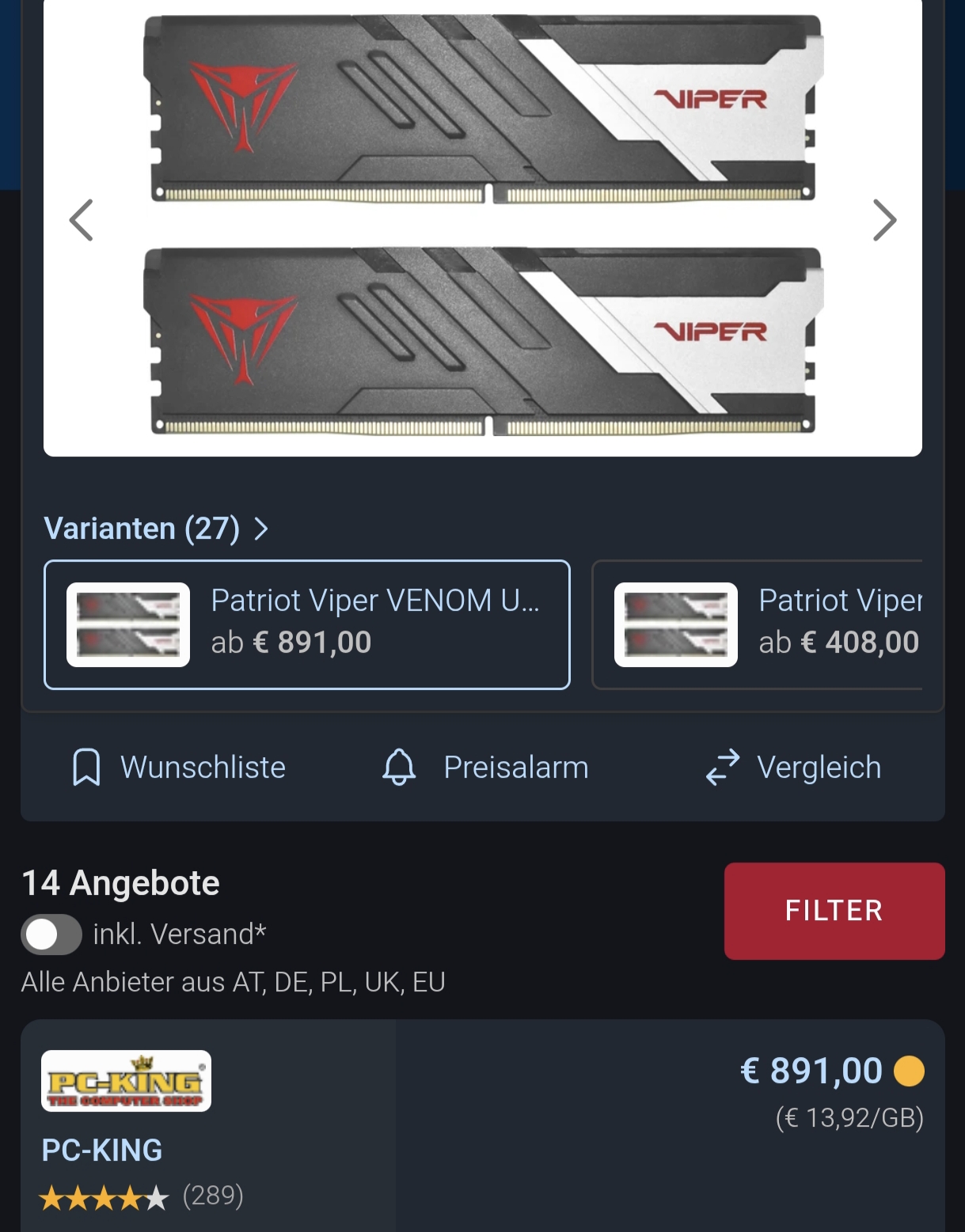
Task: Expand the Varianten (27) list via chevron
Action: (261, 529)
